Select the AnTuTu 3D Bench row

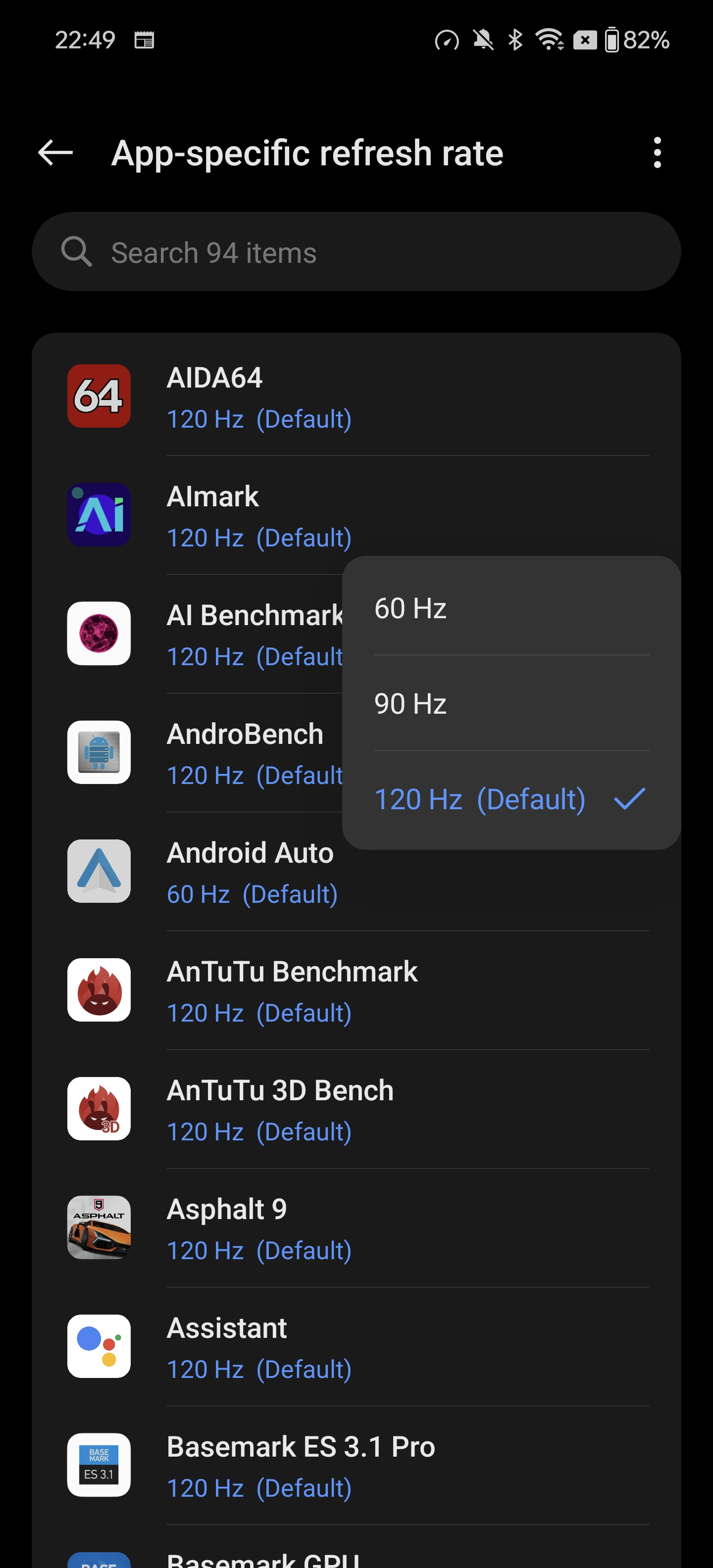356,1109
